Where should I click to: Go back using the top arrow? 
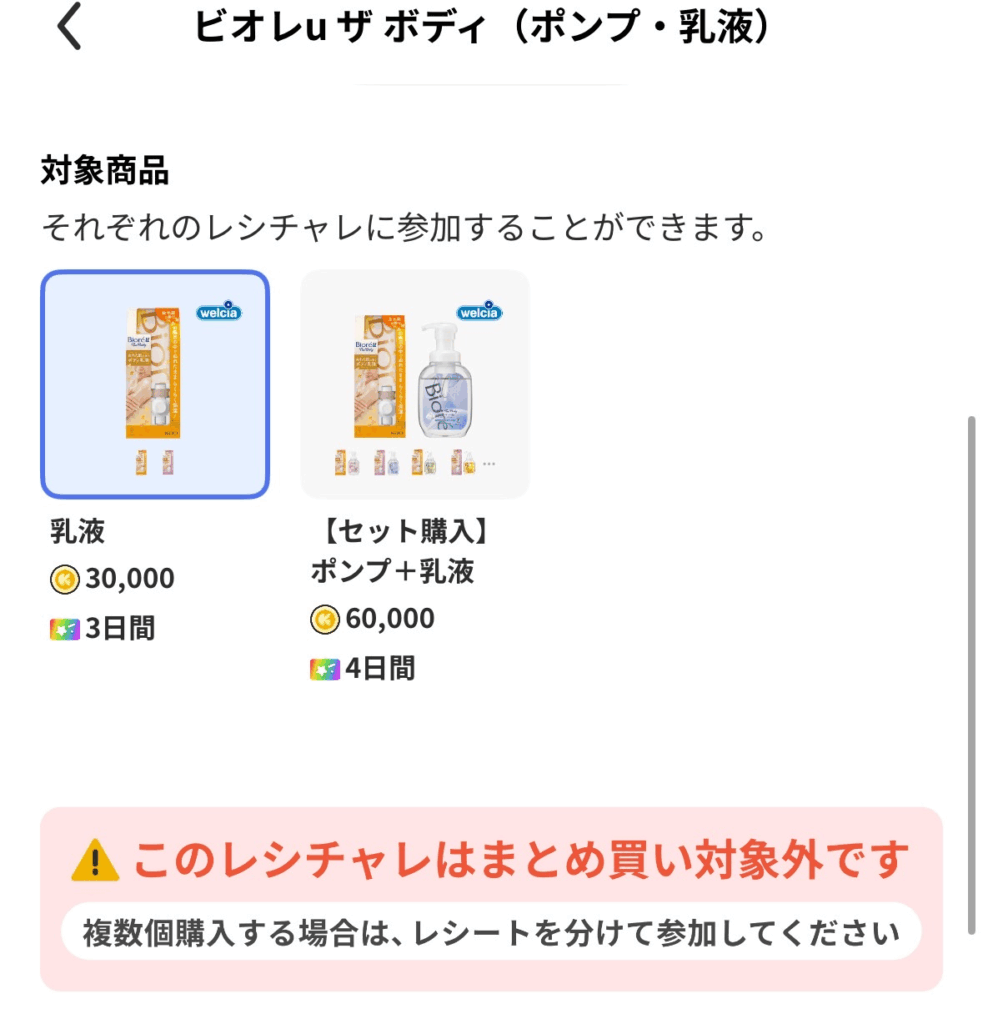click(68, 27)
